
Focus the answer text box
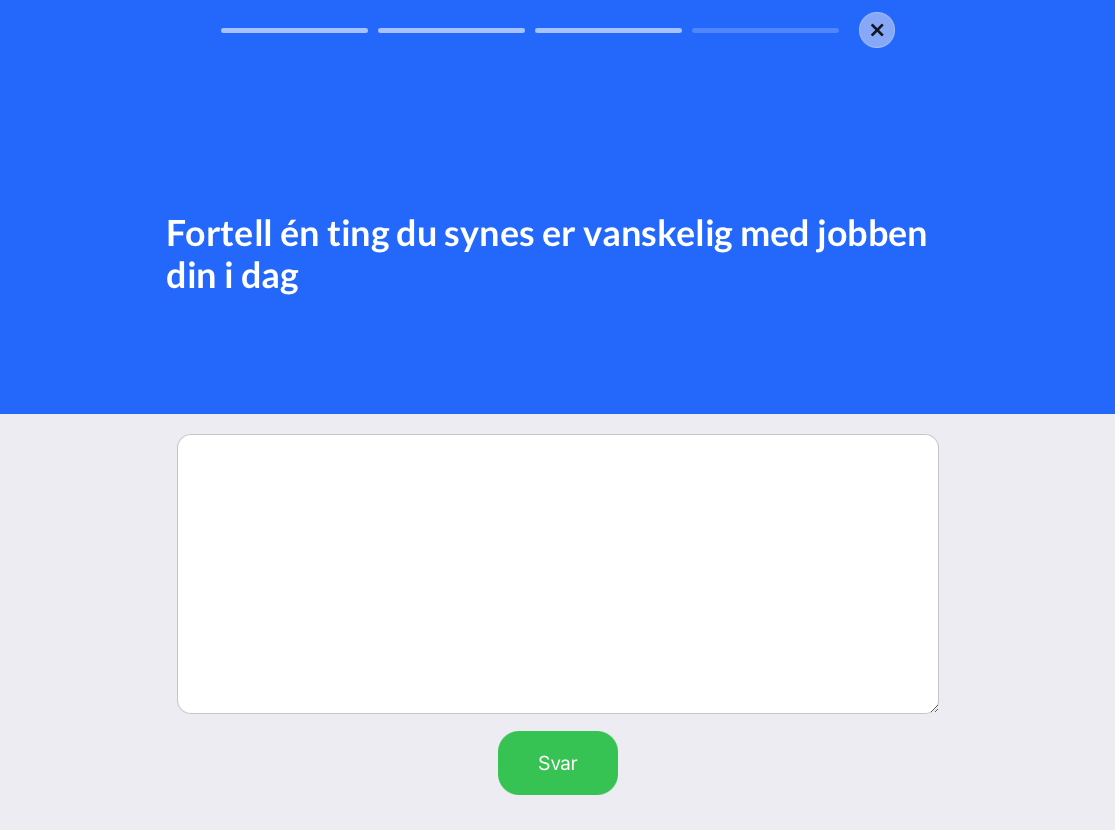point(557,573)
